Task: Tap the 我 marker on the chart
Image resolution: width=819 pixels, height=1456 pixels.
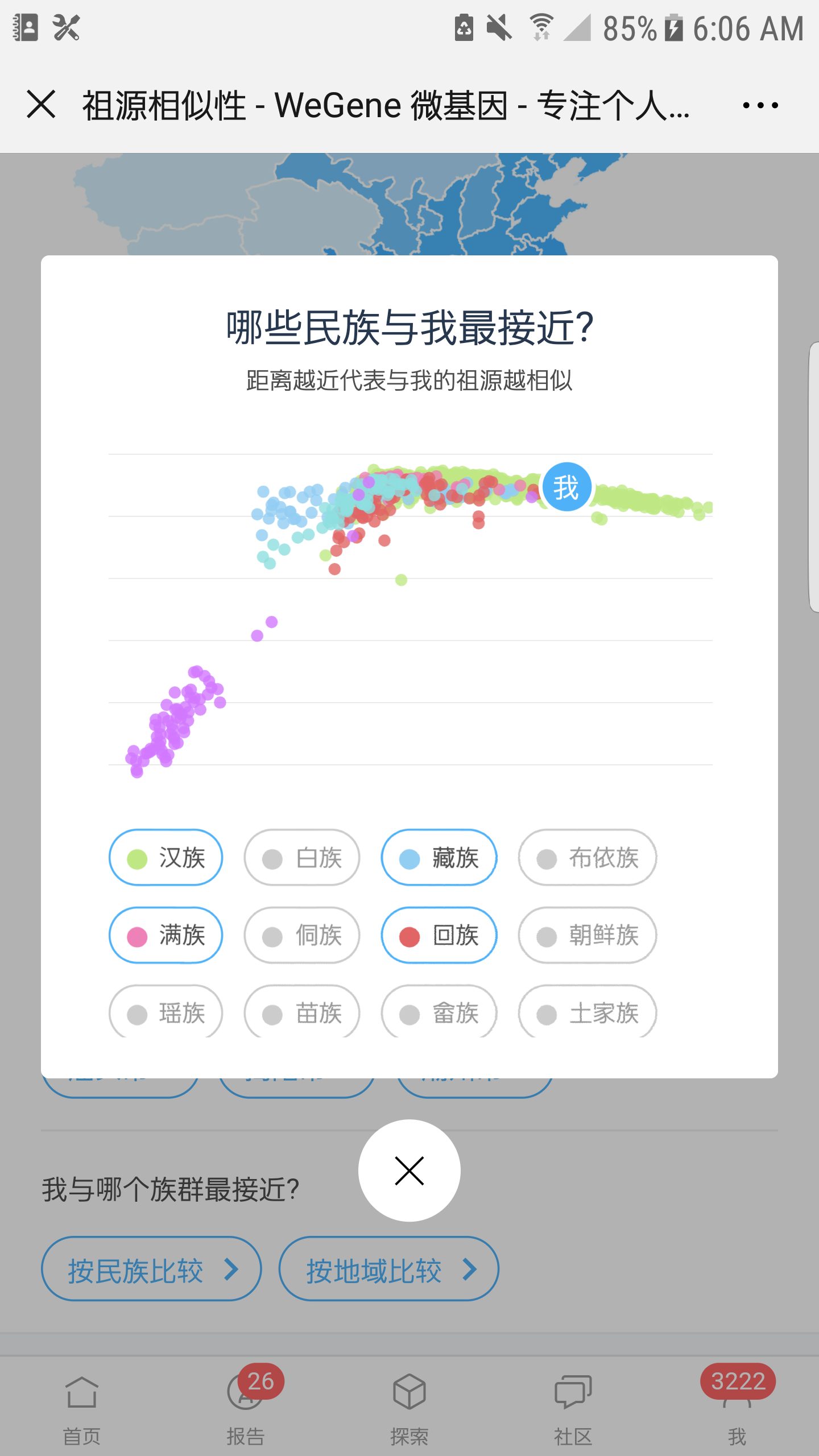Action: (x=566, y=487)
